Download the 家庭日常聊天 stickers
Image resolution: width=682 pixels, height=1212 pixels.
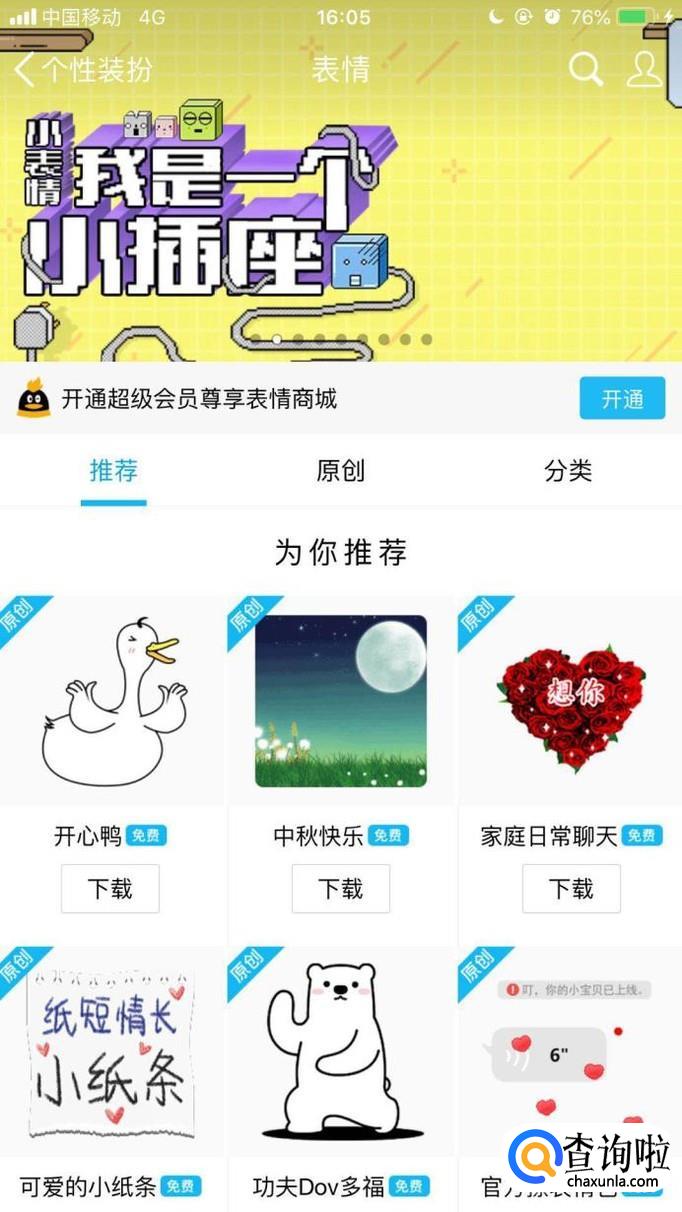tap(571, 888)
